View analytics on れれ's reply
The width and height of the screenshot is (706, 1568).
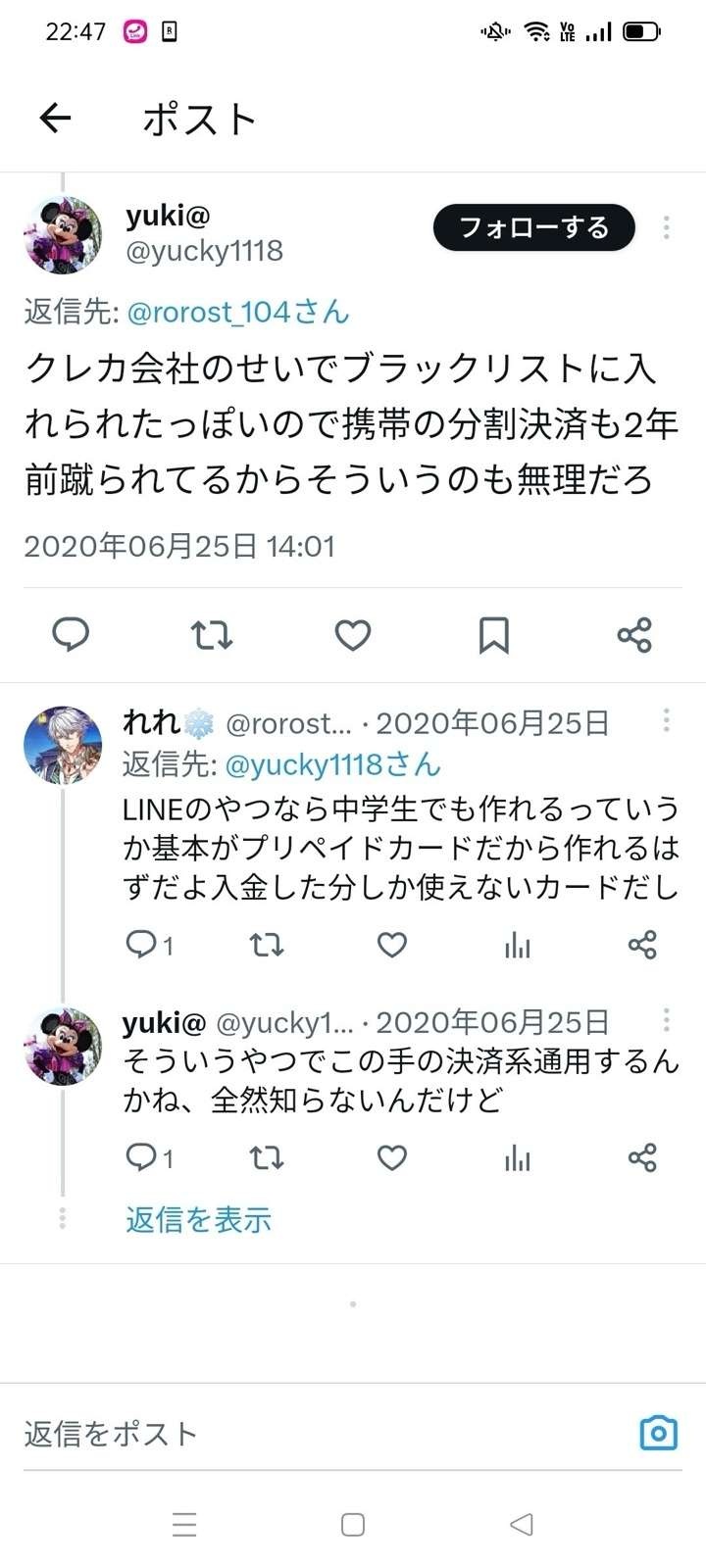point(517,945)
